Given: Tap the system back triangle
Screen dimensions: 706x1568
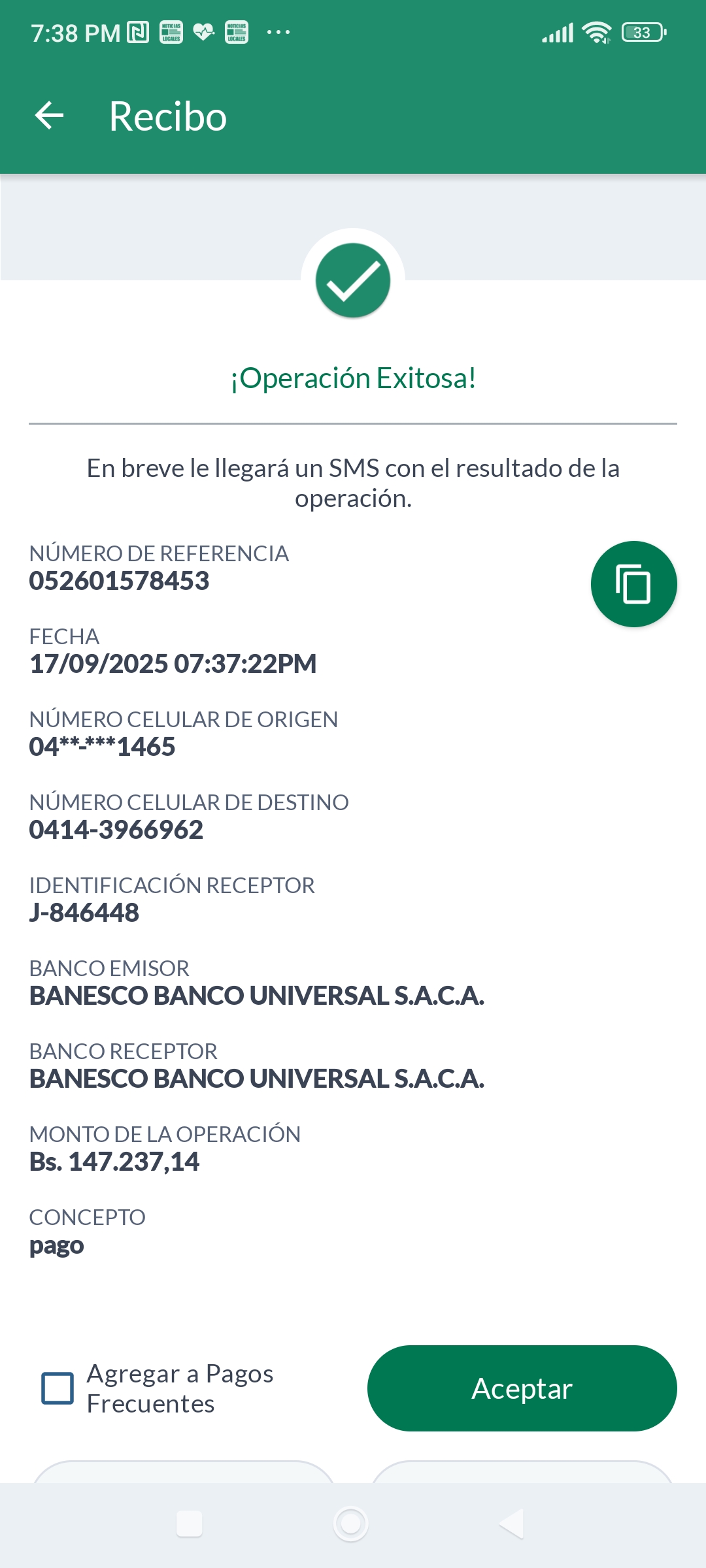Looking at the screenshot, I should [512, 1524].
